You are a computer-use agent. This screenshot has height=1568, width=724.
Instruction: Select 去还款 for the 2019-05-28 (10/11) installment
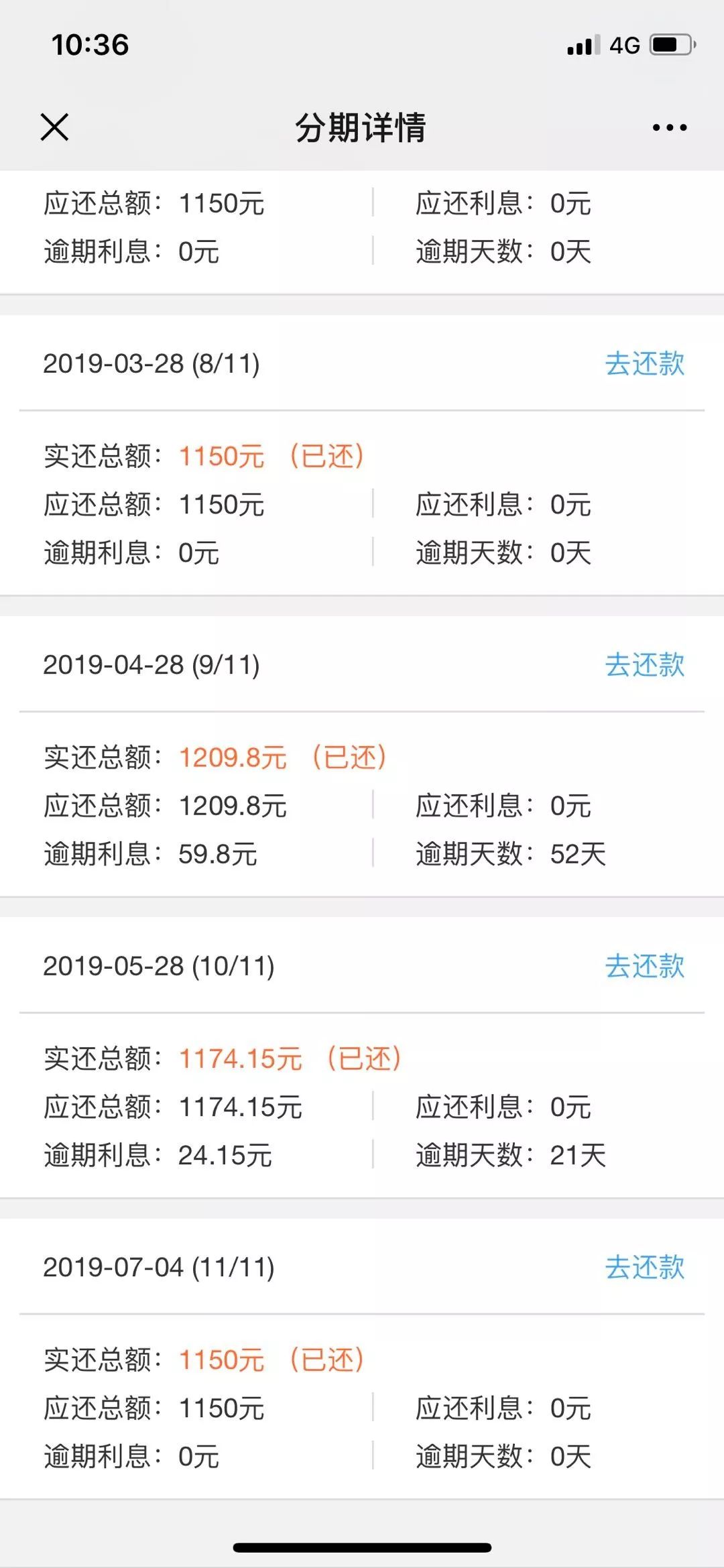pyautogui.click(x=645, y=966)
